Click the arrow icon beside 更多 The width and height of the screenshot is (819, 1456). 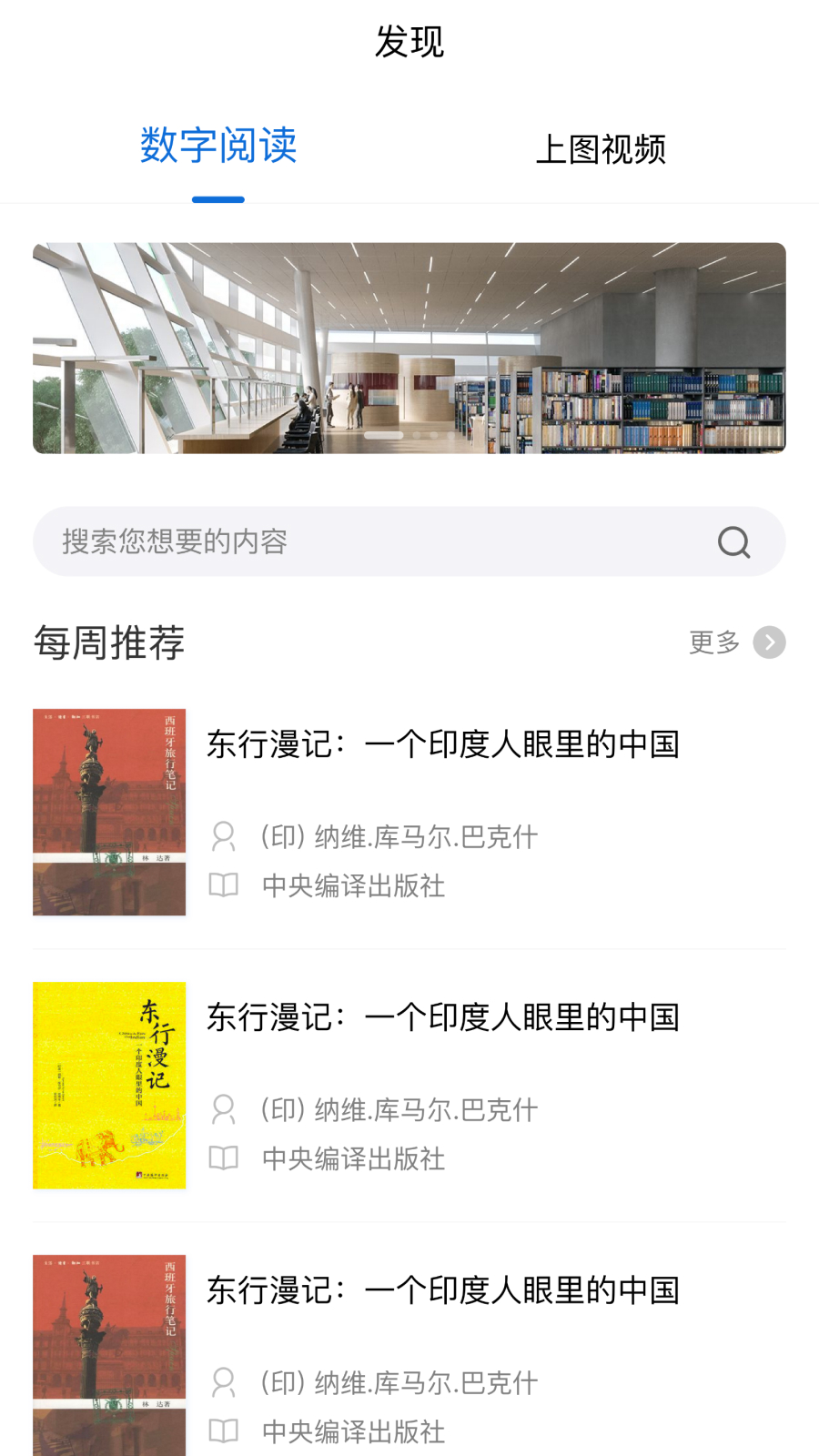[x=769, y=642]
